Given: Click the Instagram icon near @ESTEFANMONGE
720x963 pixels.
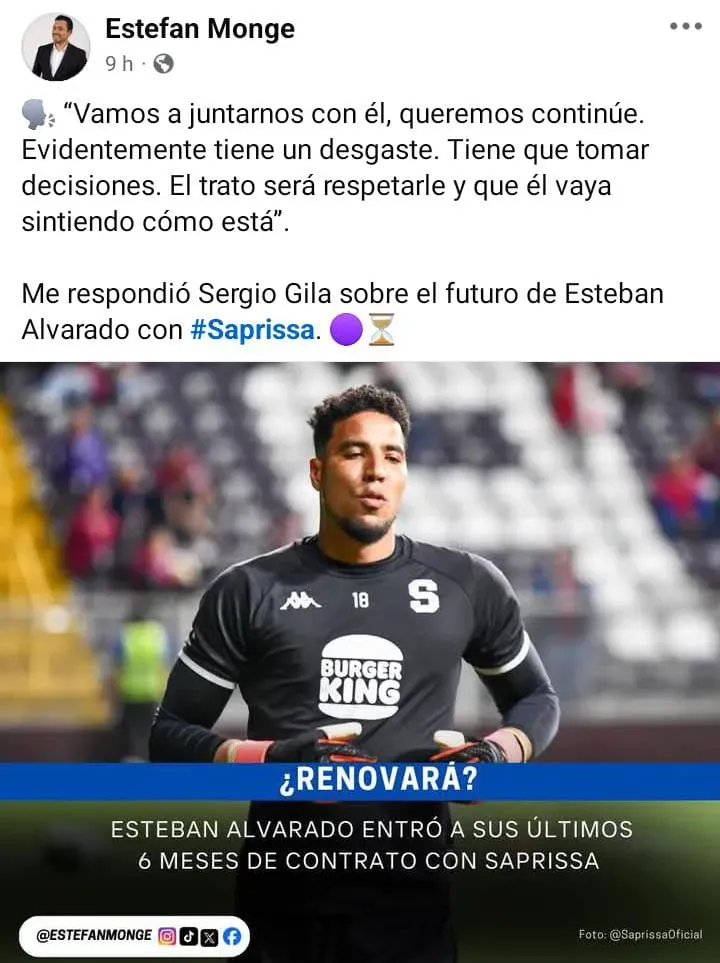Looking at the screenshot, I should (166, 937).
